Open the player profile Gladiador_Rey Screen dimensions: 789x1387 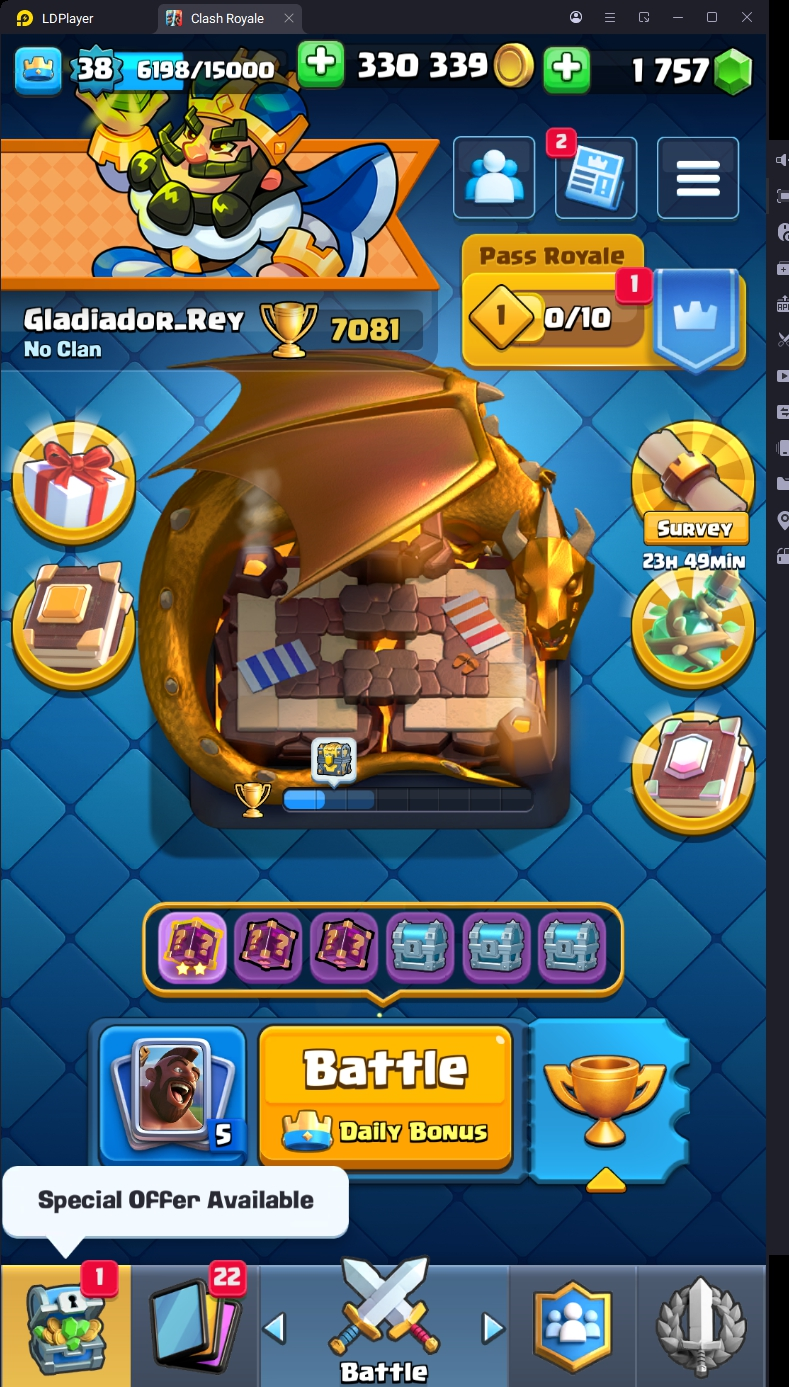click(133, 320)
